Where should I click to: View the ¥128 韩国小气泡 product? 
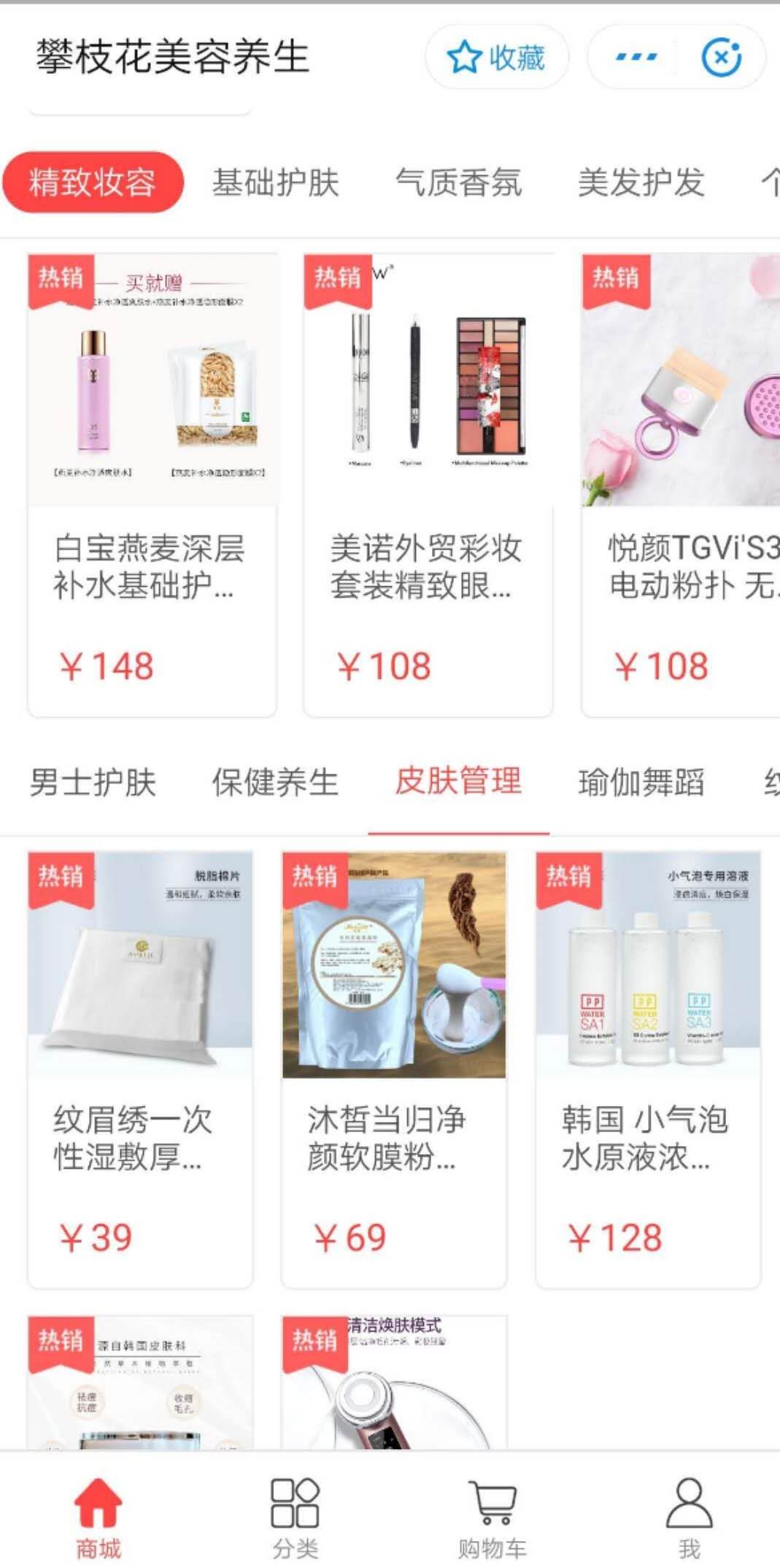646,985
